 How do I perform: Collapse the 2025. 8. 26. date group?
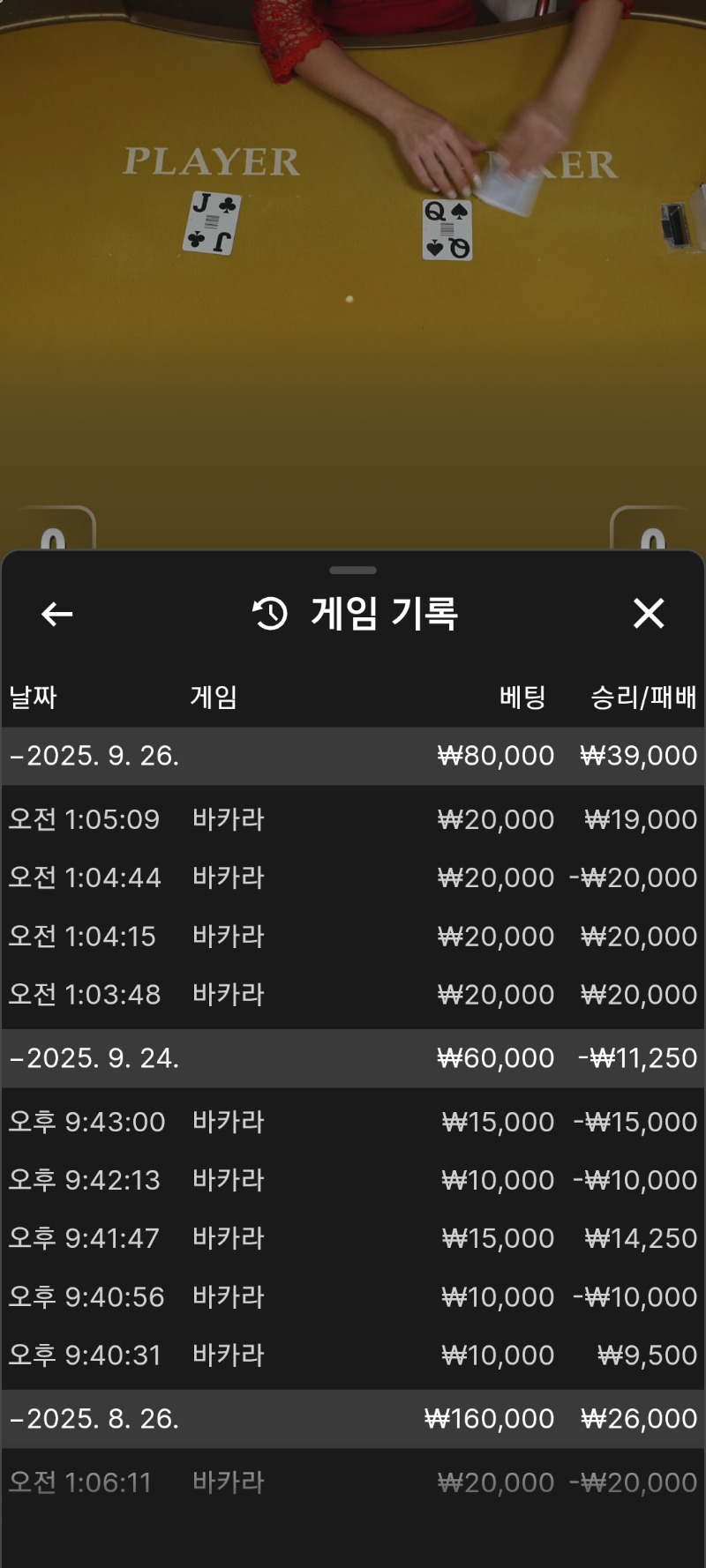353,1419
